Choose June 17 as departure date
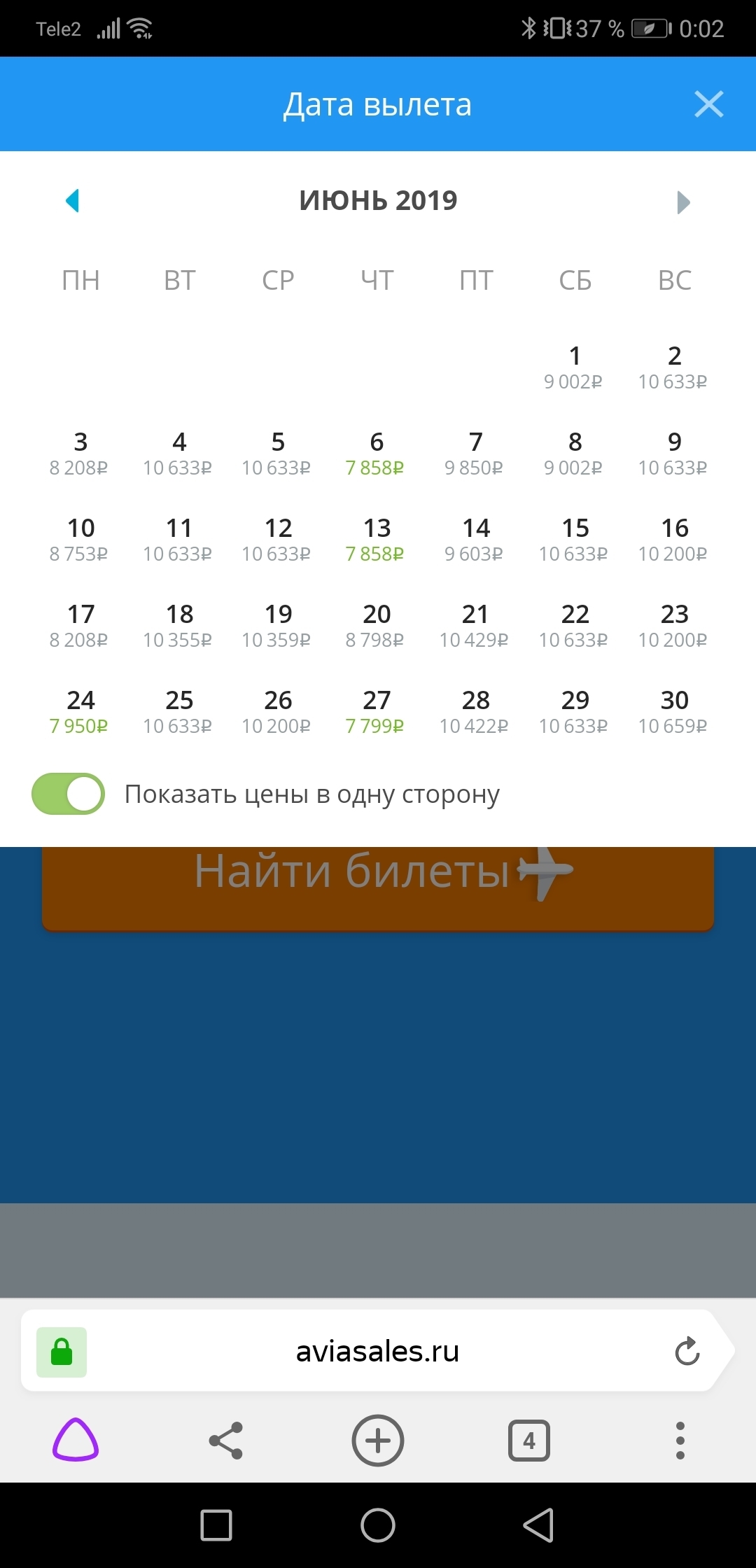The width and height of the screenshot is (756, 1568). tap(80, 626)
